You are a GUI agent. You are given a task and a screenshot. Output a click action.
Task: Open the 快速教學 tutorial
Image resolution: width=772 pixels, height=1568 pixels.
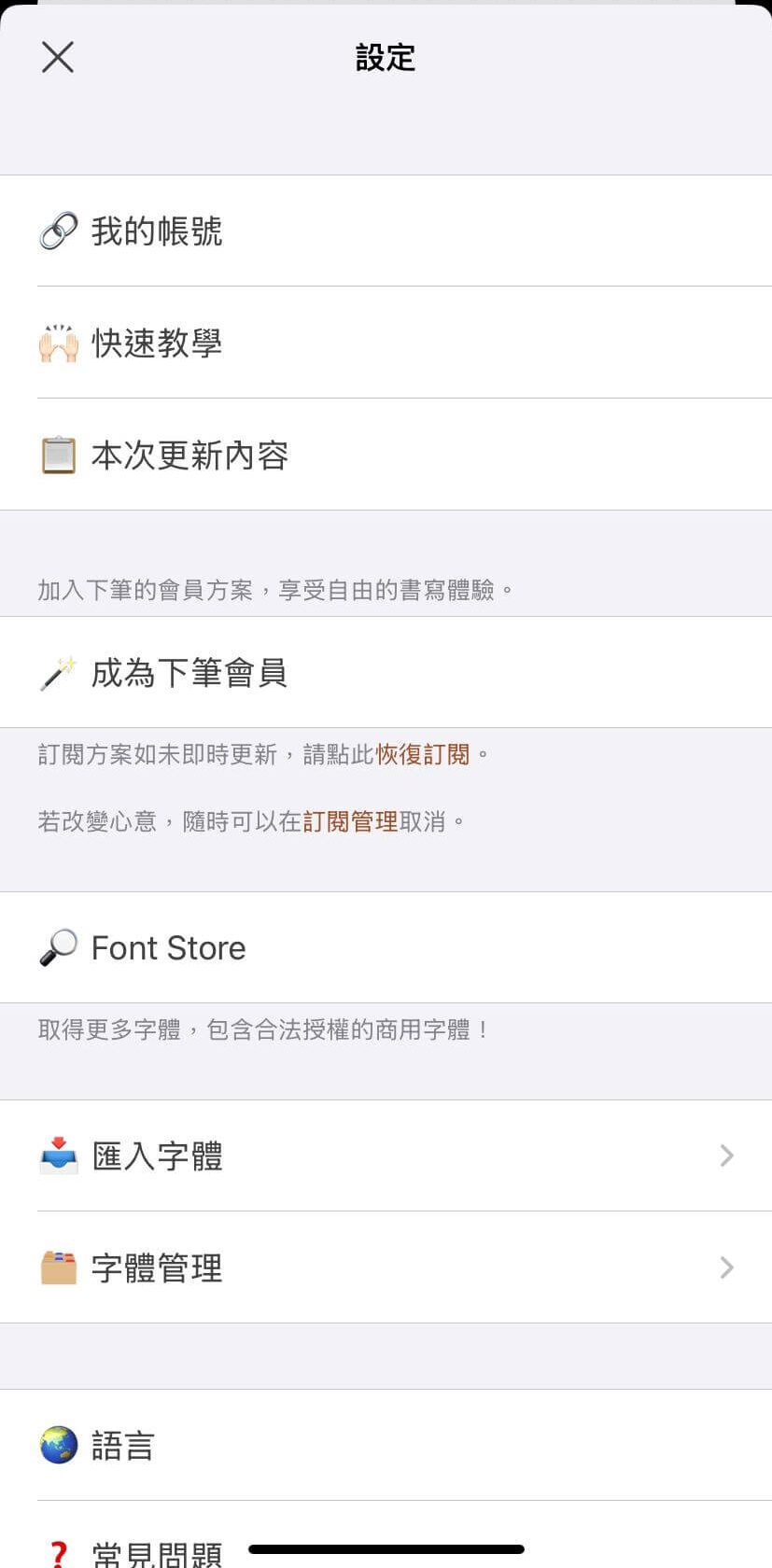(157, 343)
